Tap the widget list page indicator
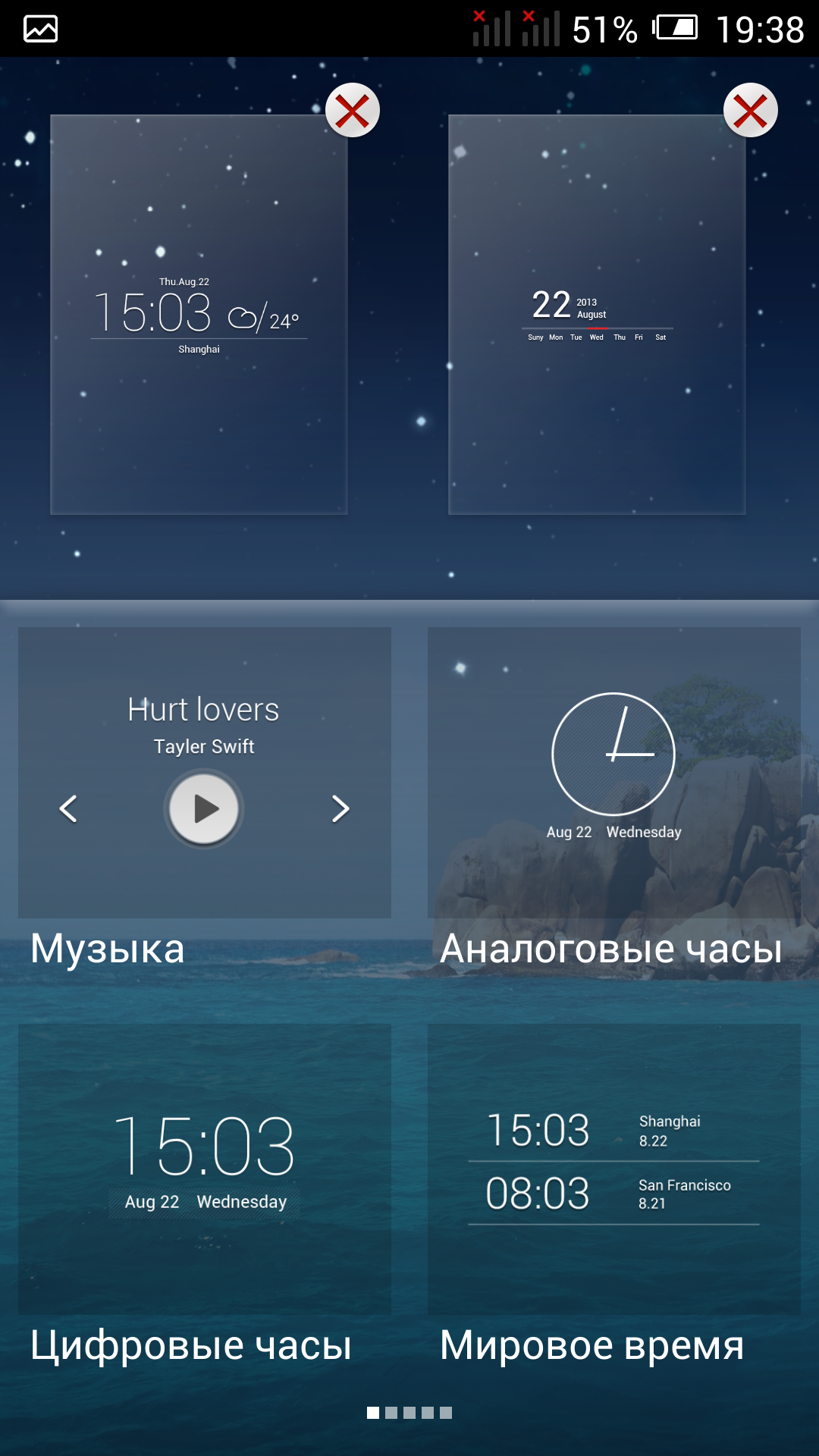Viewport: 819px width, 1456px height. tap(409, 1413)
